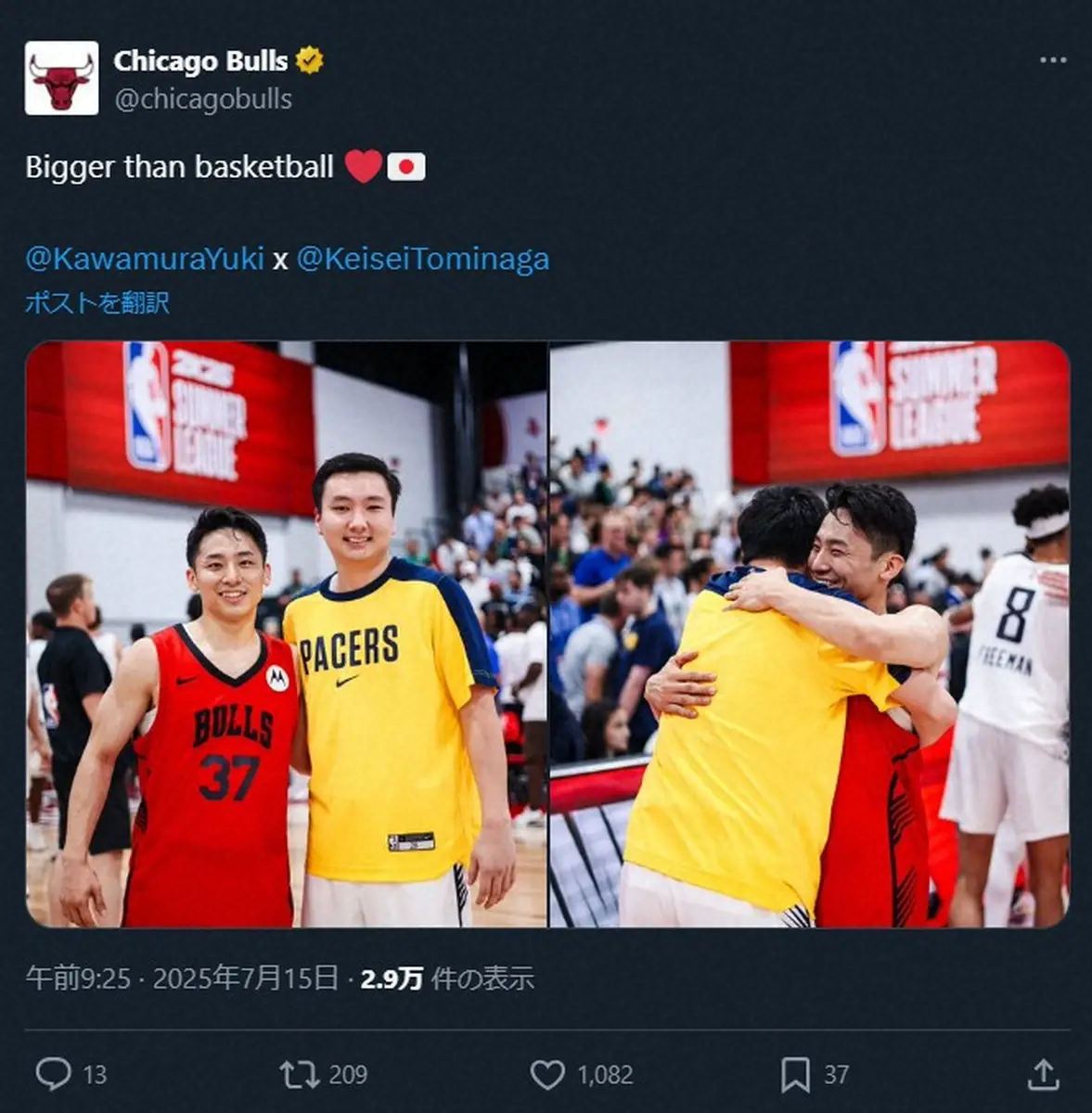
Task: Repost the Chicago Bulls post
Action: pos(300,1074)
